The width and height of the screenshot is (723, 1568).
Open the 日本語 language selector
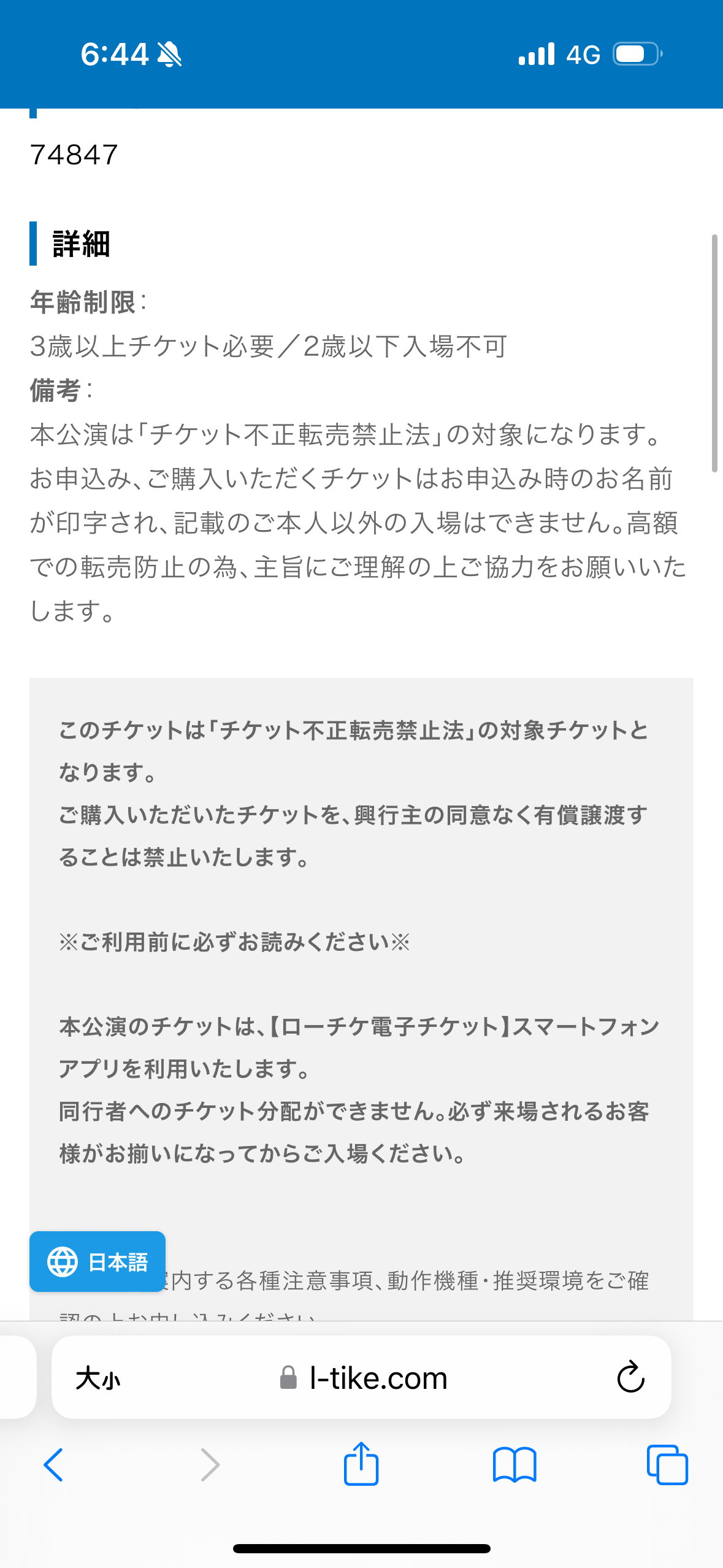tap(98, 1262)
